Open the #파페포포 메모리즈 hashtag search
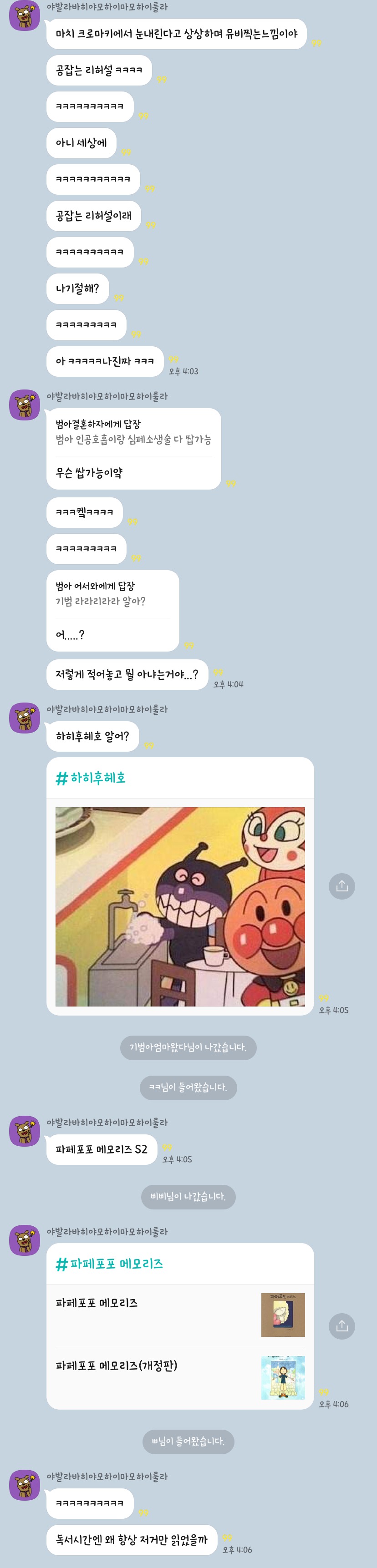The width and height of the screenshot is (377, 1568). point(110,1264)
